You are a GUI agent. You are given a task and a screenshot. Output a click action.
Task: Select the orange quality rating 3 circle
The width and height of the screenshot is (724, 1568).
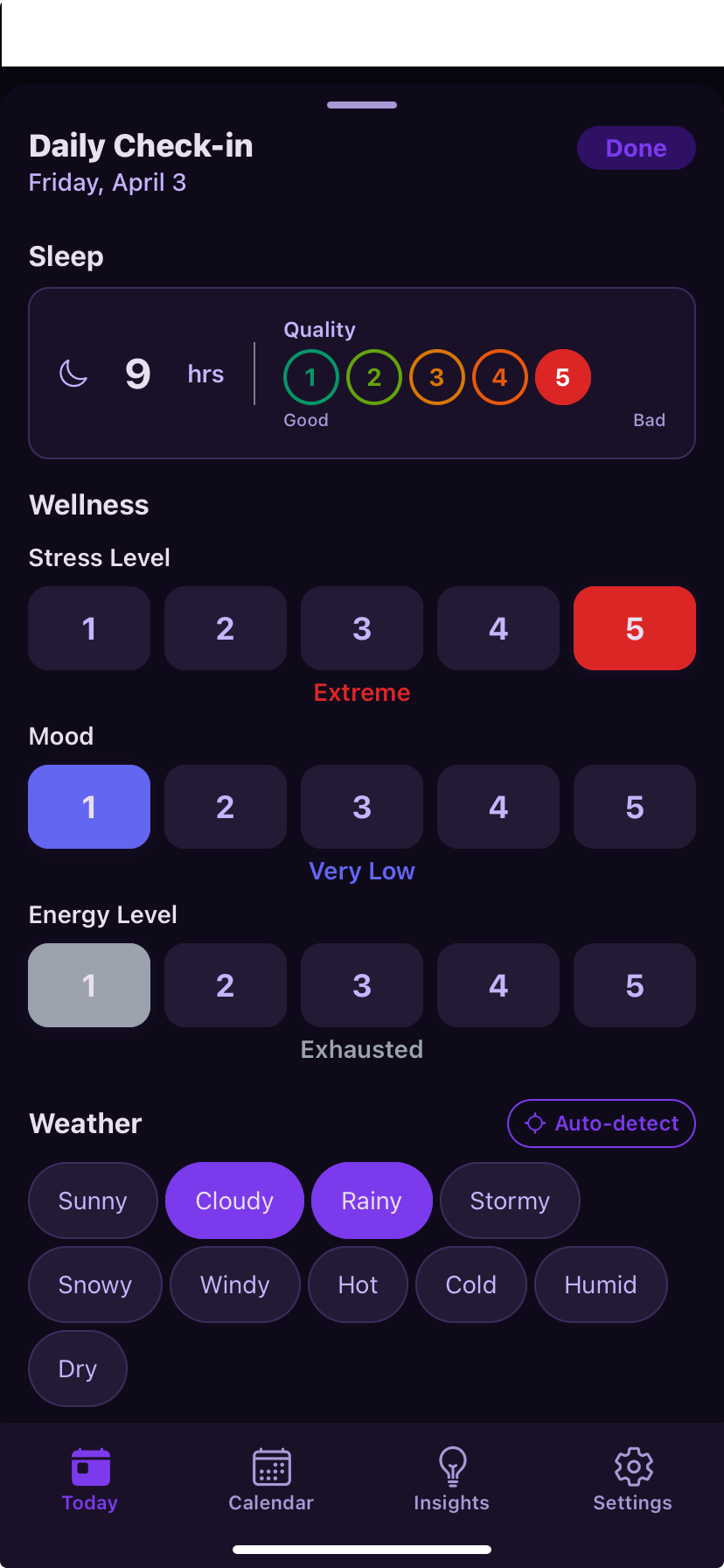pyautogui.click(x=436, y=376)
